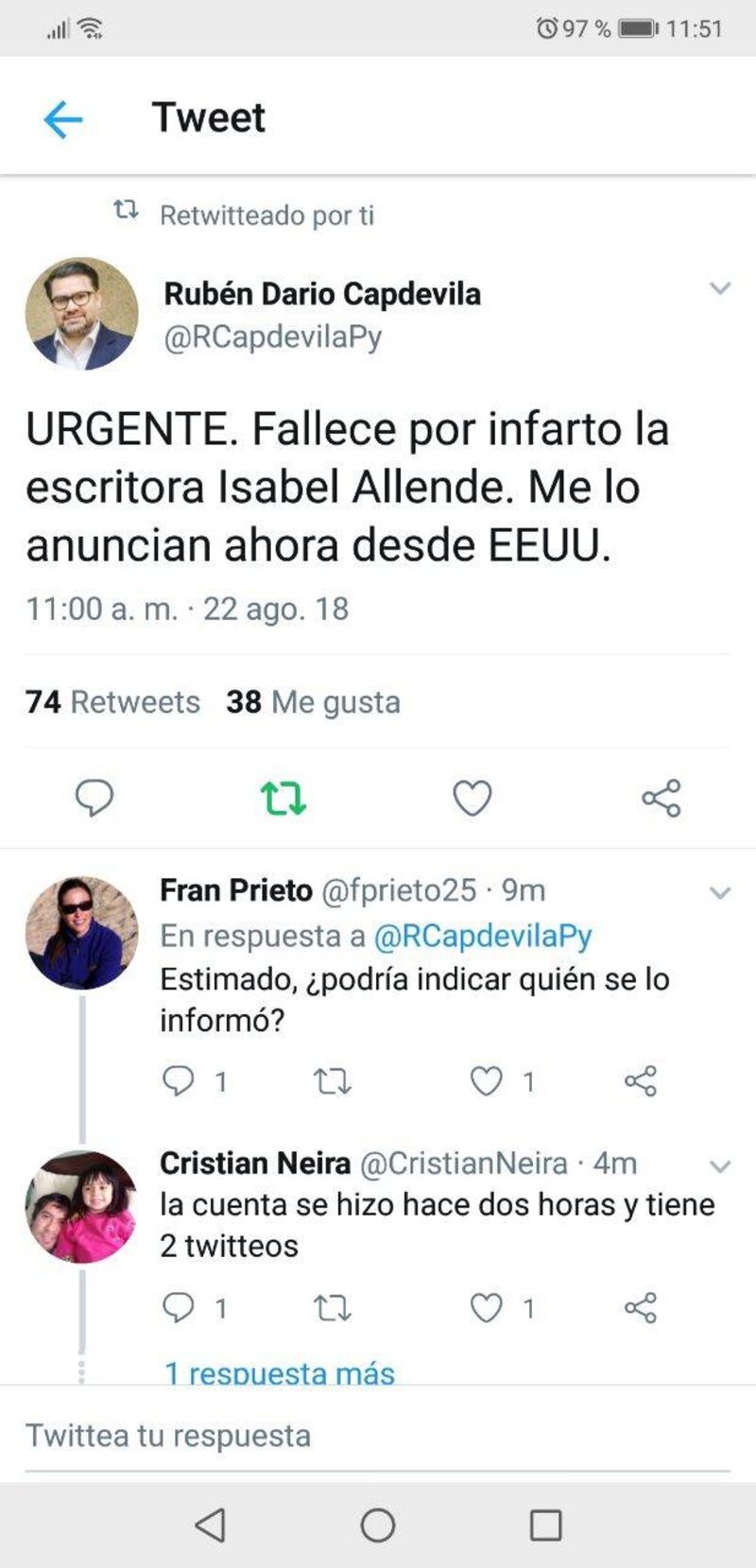This screenshot has height=1568, width=756.
Task: Open the dropdown on Cristian Neira's reply
Action: coord(720,1166)
